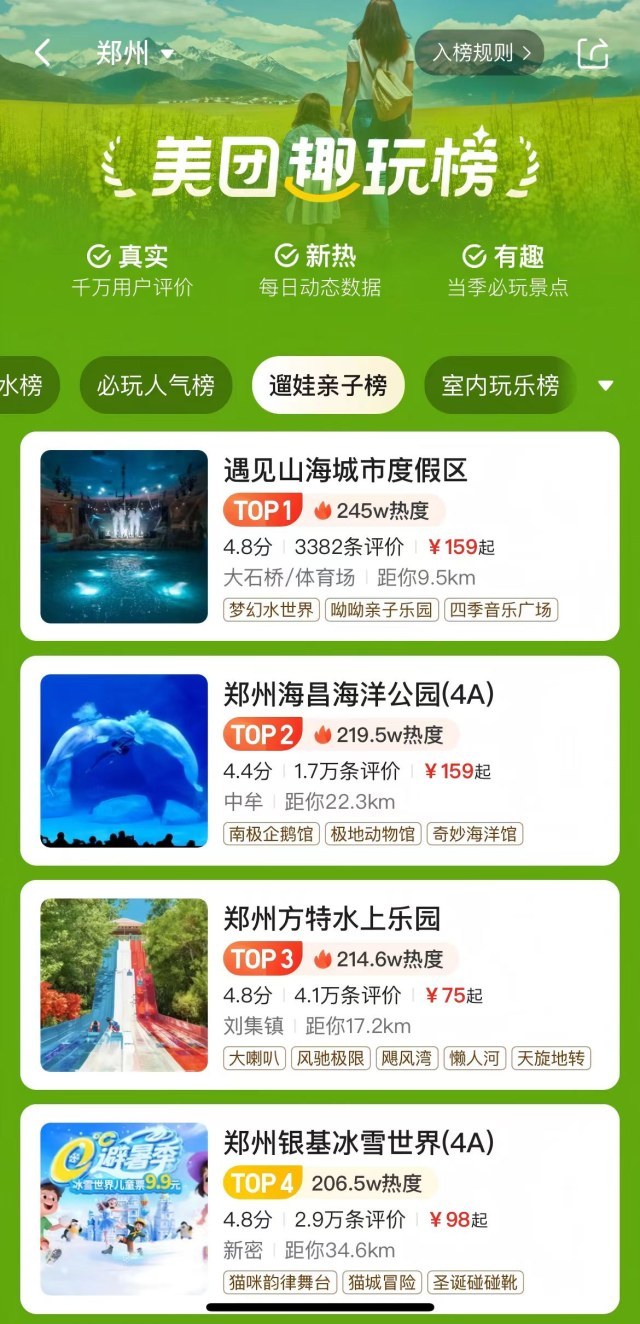
Task: Expand the full list of ranking categories
Action: point(605,385)
